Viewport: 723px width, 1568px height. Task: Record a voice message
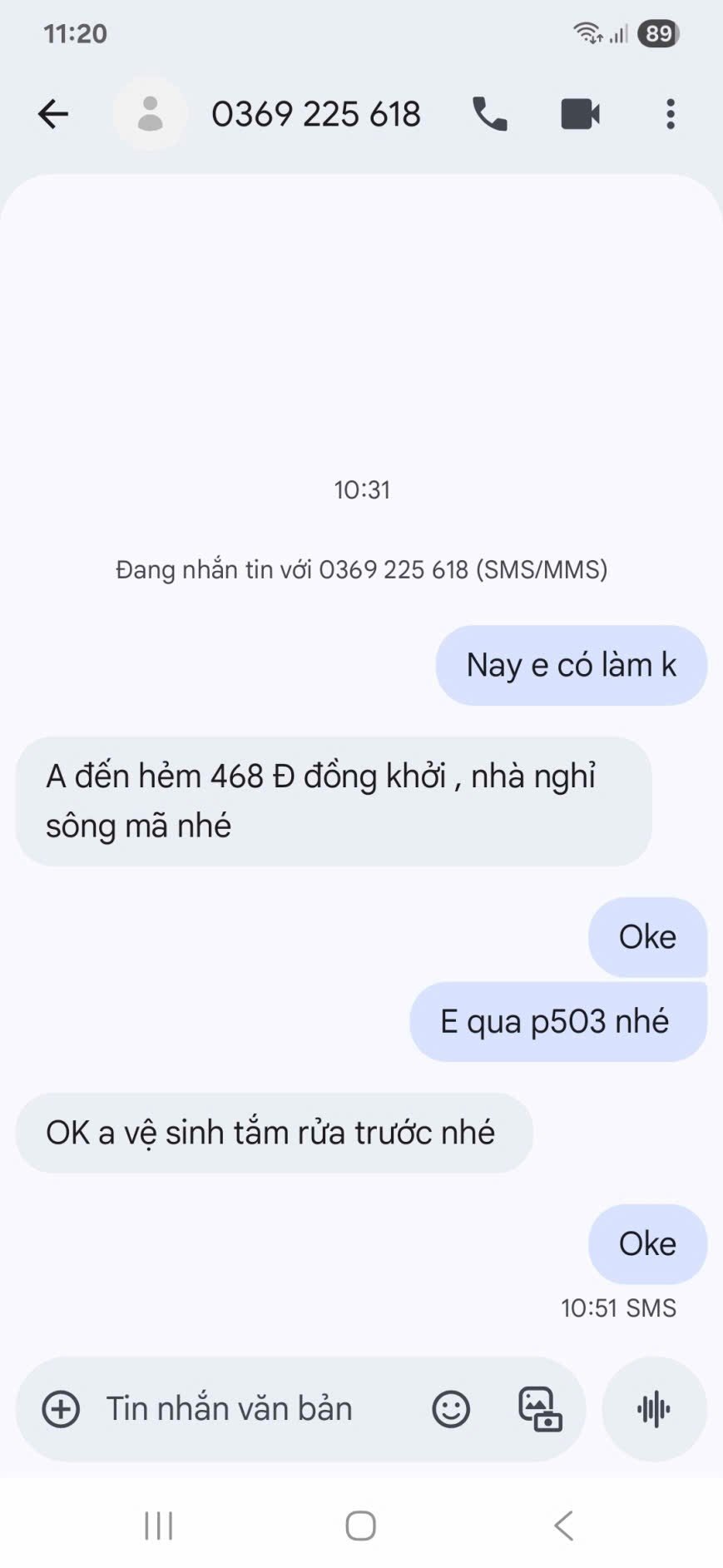click(654, 1409)
